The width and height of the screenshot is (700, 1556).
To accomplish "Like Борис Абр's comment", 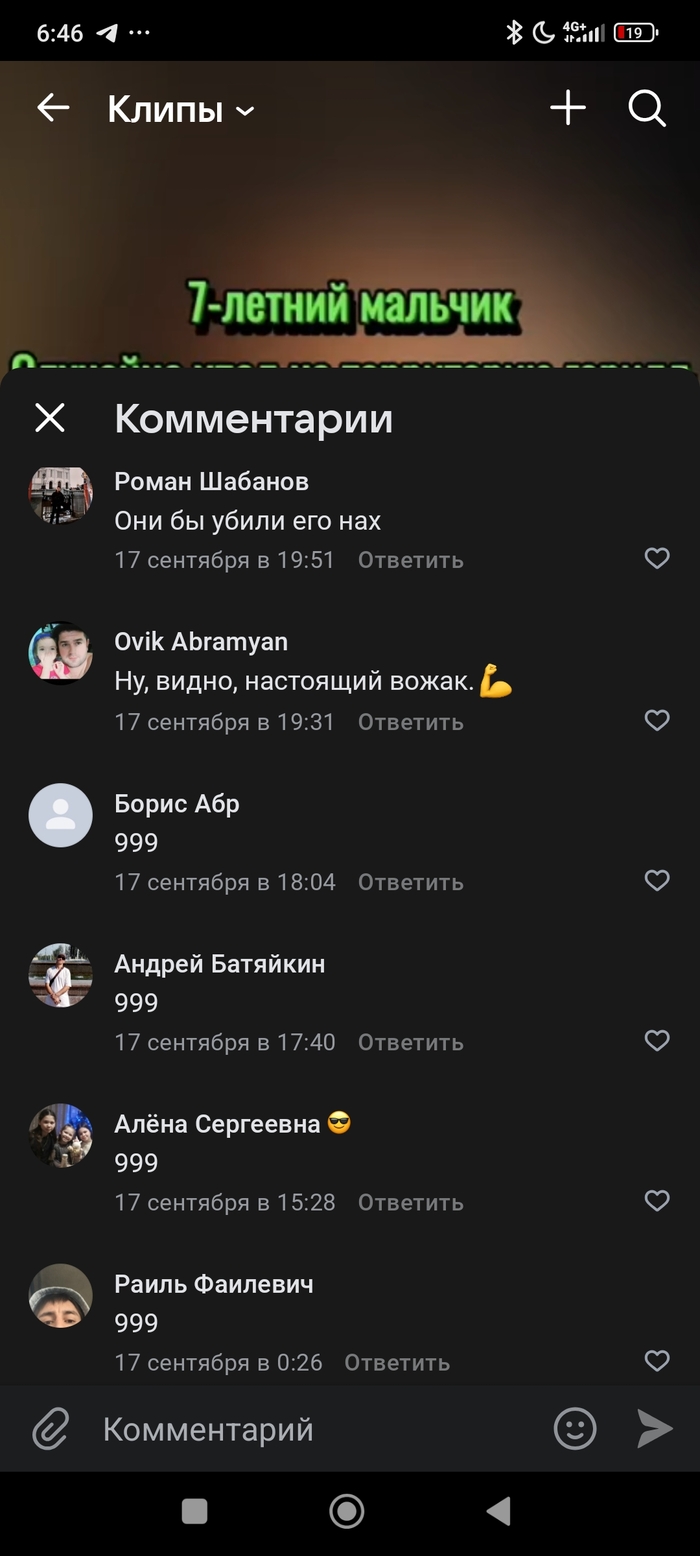I will point(657,880).
